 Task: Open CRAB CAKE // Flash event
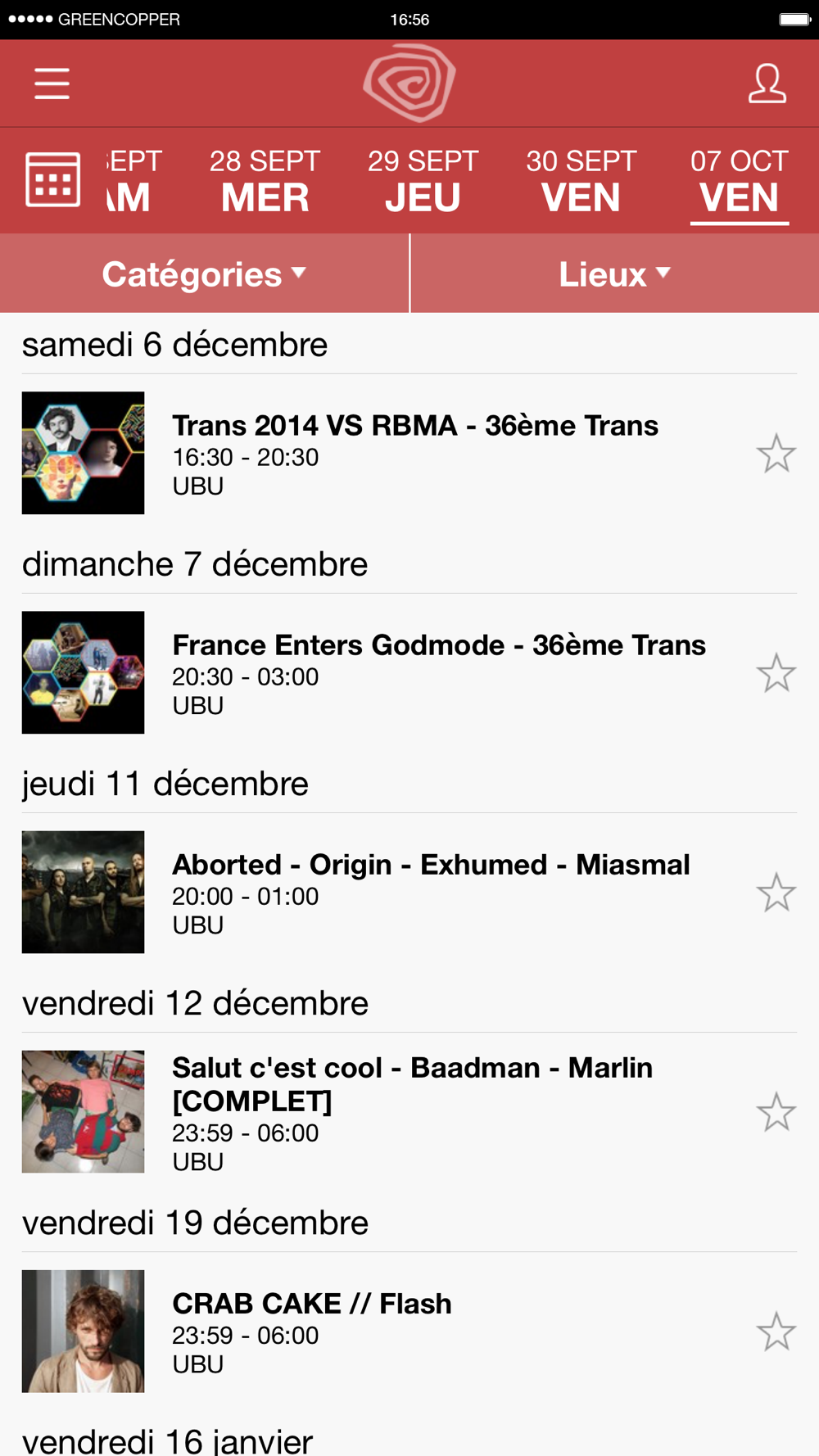[311, 1331]
